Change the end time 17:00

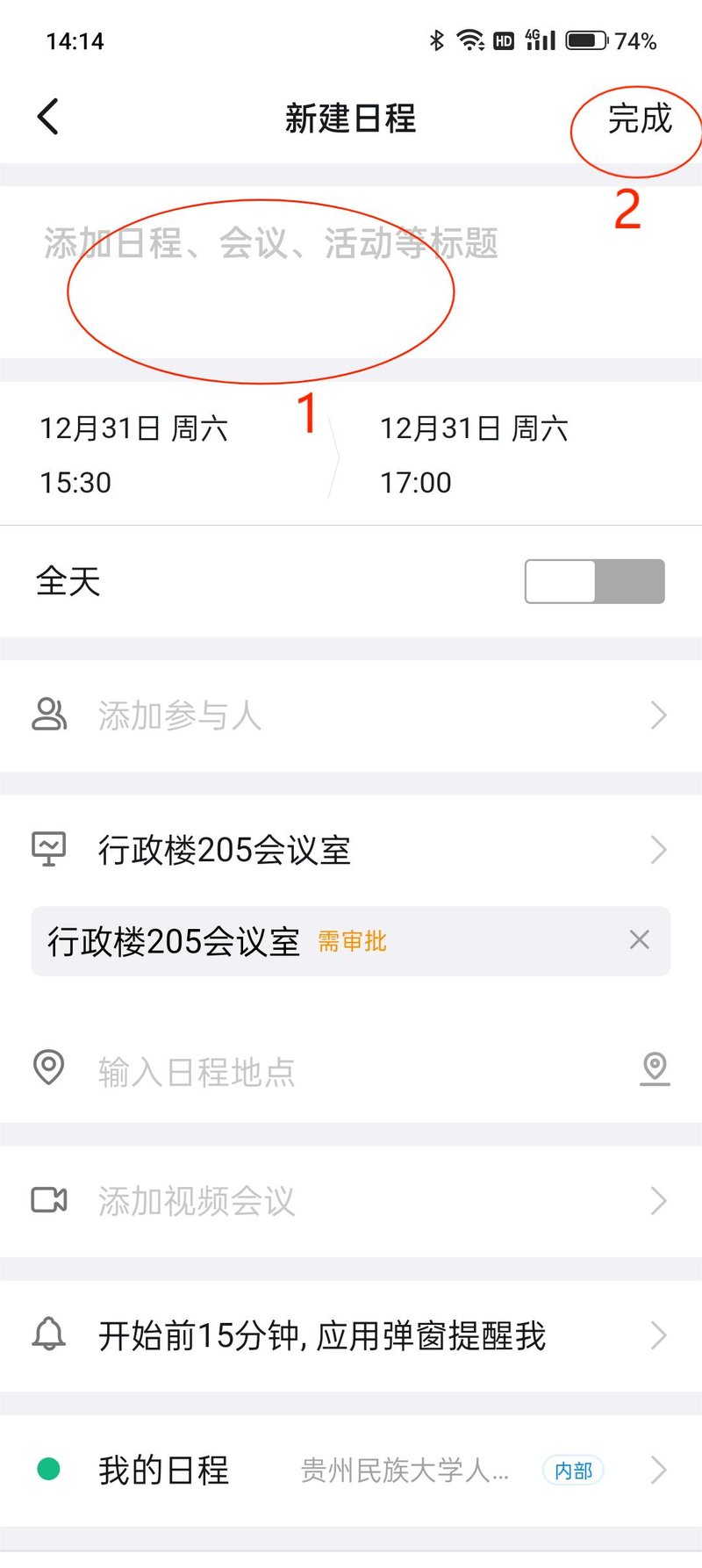click(474, 455)
